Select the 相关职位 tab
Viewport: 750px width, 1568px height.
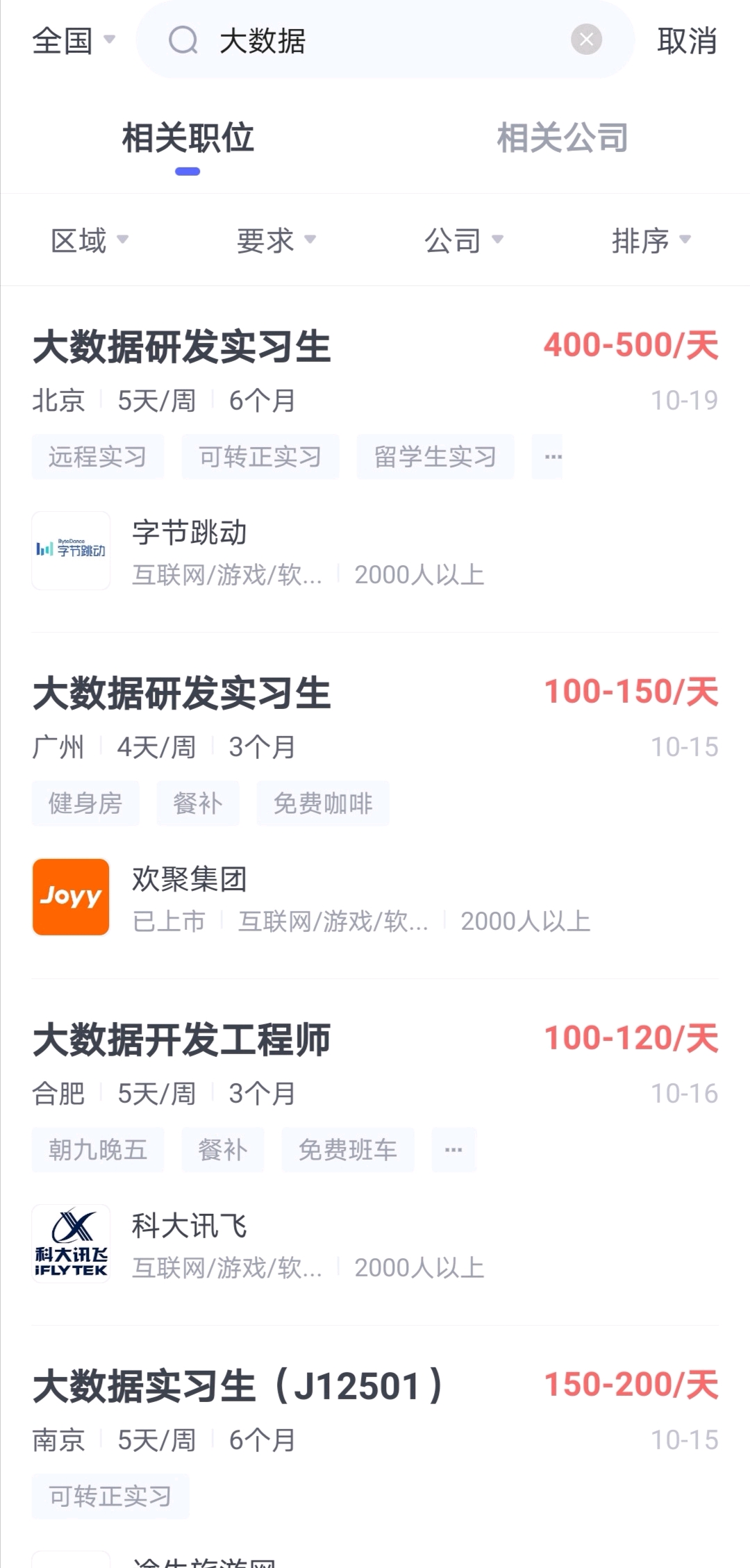tap(187, 137)
